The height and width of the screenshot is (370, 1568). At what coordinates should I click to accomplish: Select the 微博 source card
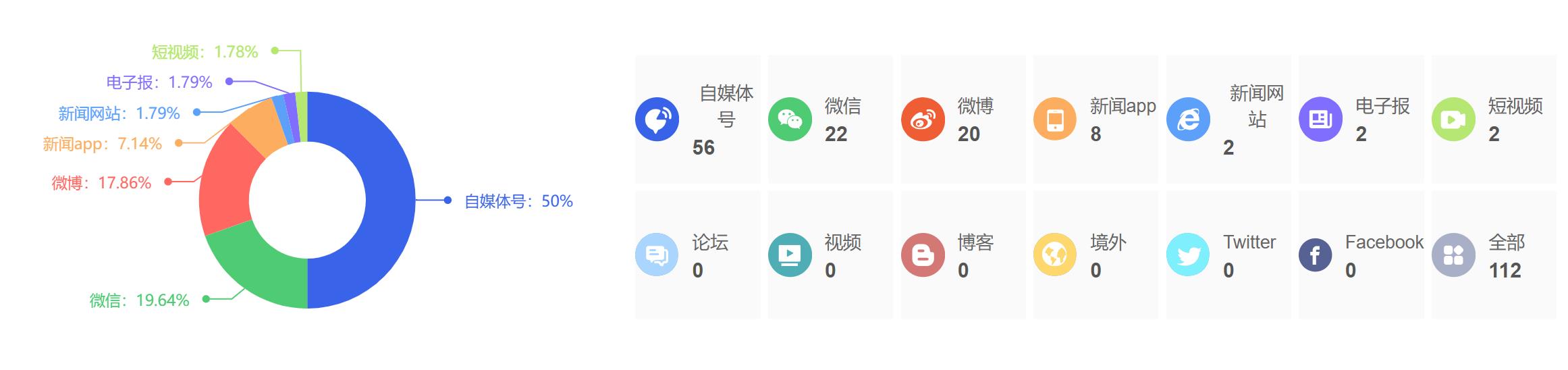pos(963,119)
